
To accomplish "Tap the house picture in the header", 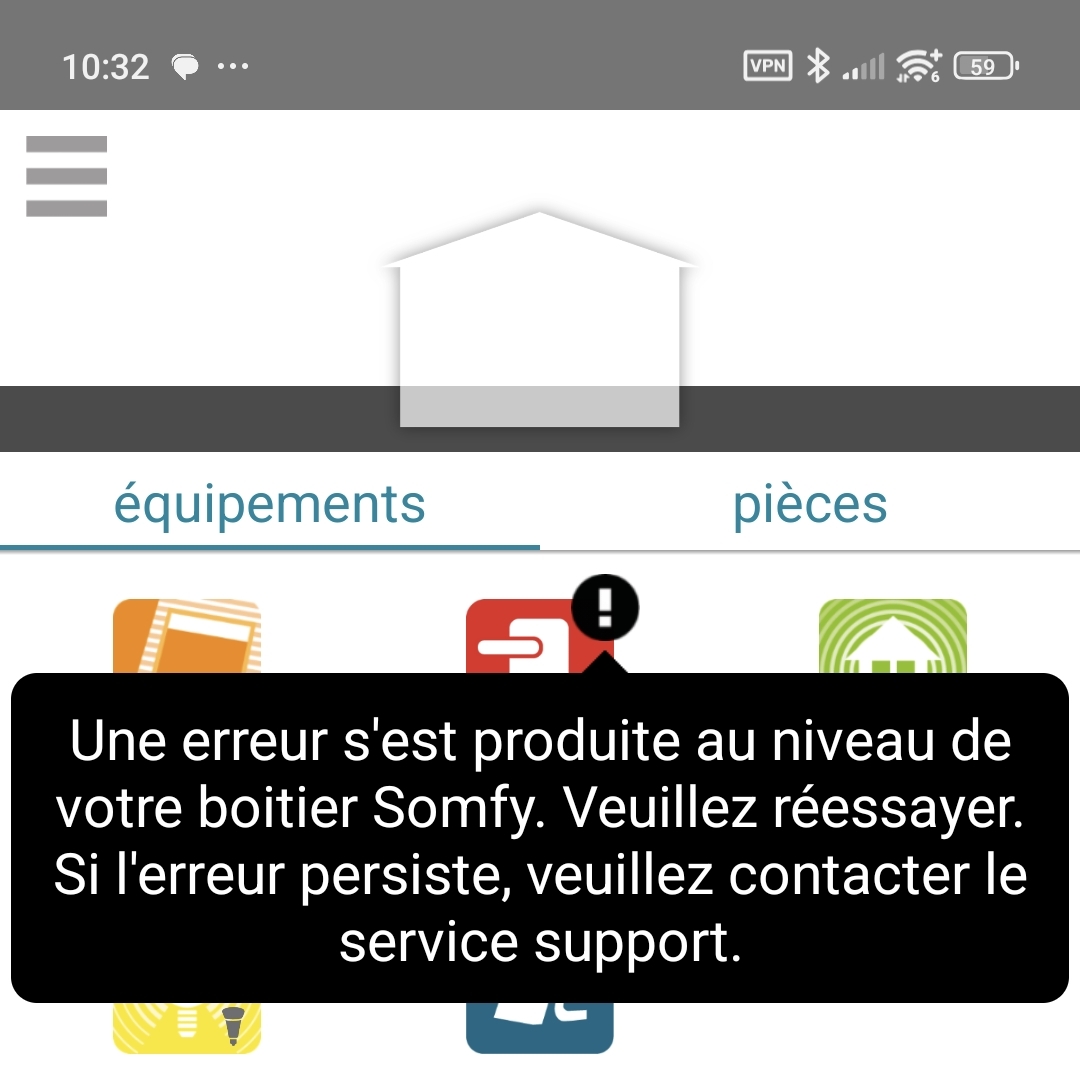I will coord(539,320).
